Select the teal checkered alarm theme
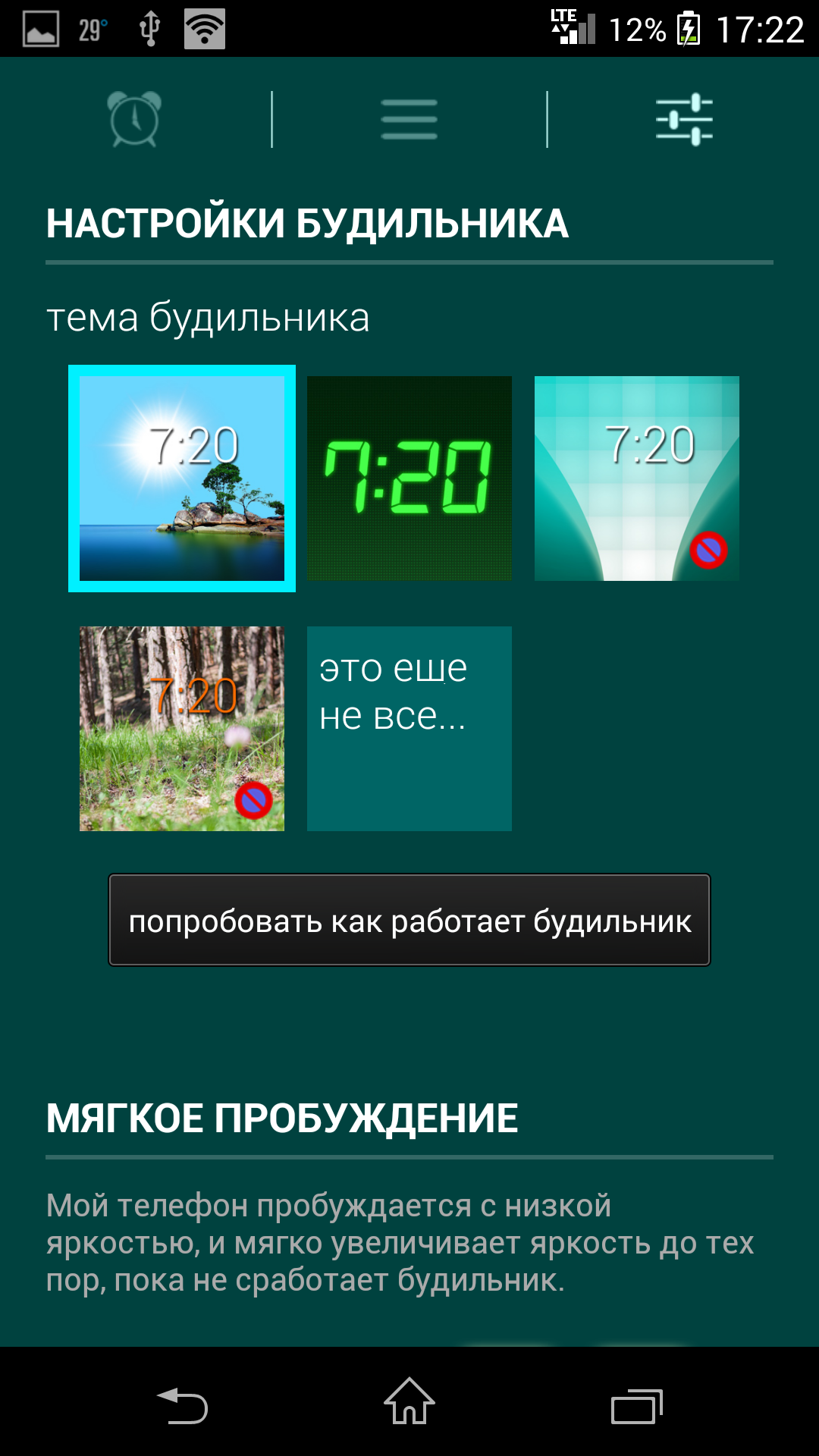Viewport: 819px width, 1456px height. click(x=637, y=479)
